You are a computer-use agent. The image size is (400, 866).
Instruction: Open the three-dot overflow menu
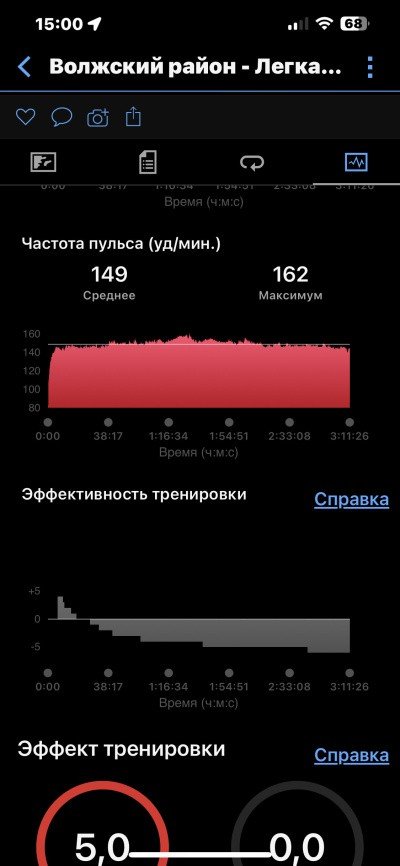tap(370, 67)
